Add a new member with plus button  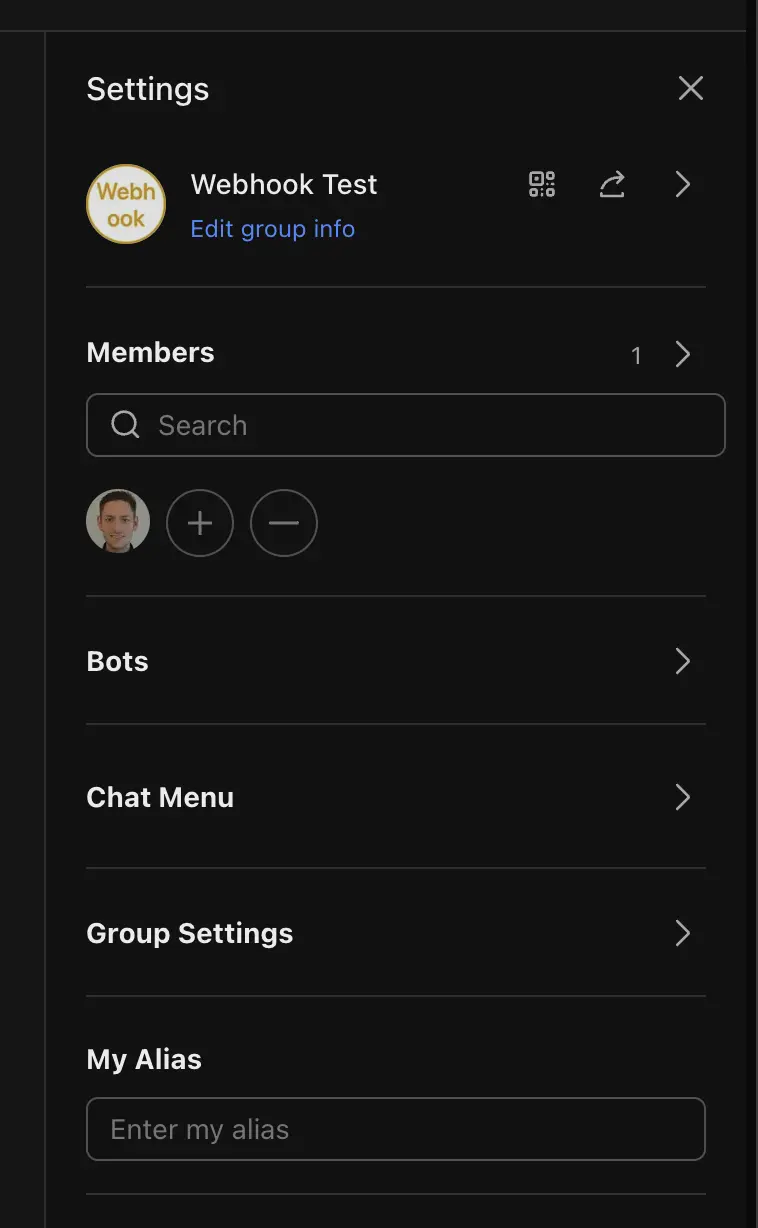200,522
